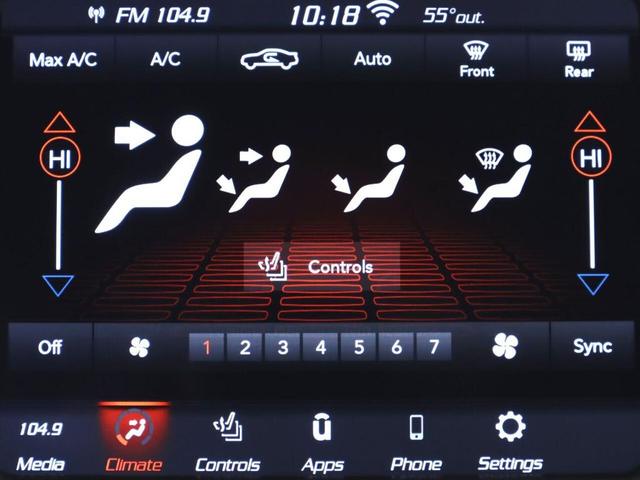Turn climate Off
The image size is (640, 480).
tap(50, 347)
